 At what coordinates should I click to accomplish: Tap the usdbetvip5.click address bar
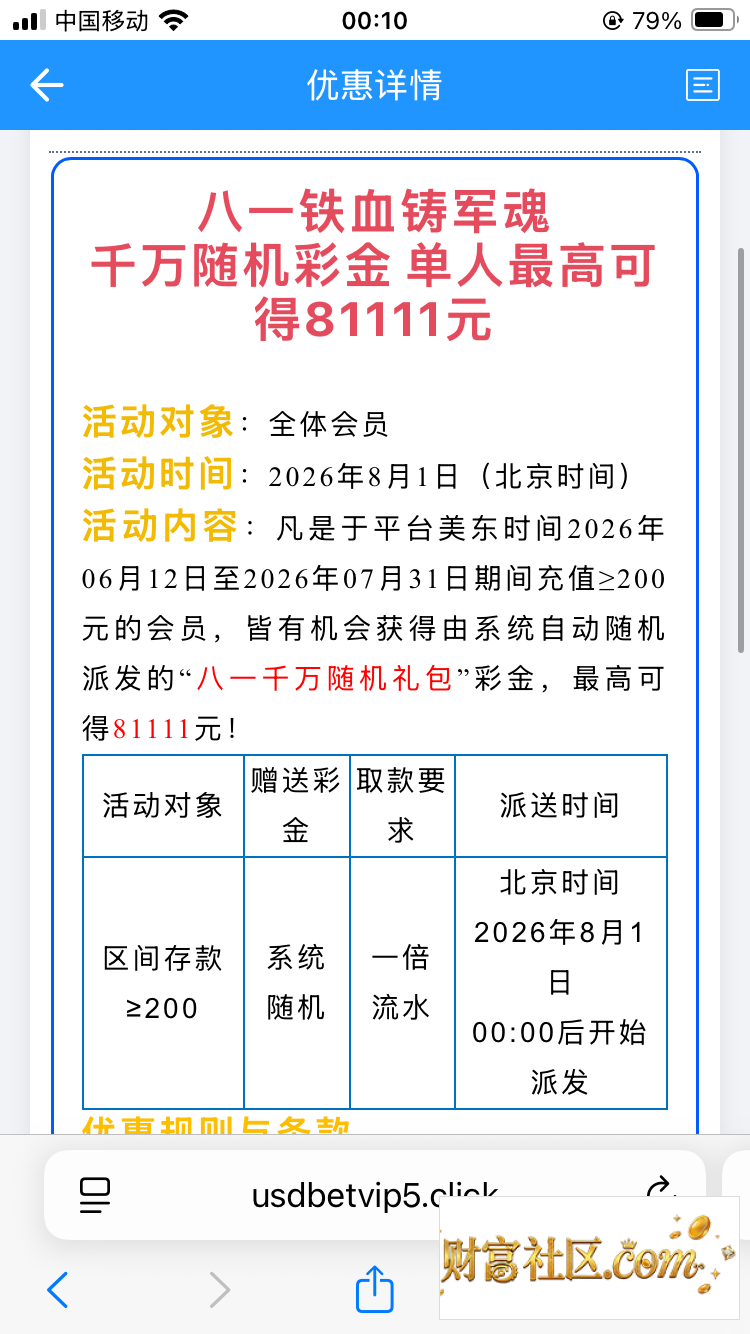(375, 1195)
